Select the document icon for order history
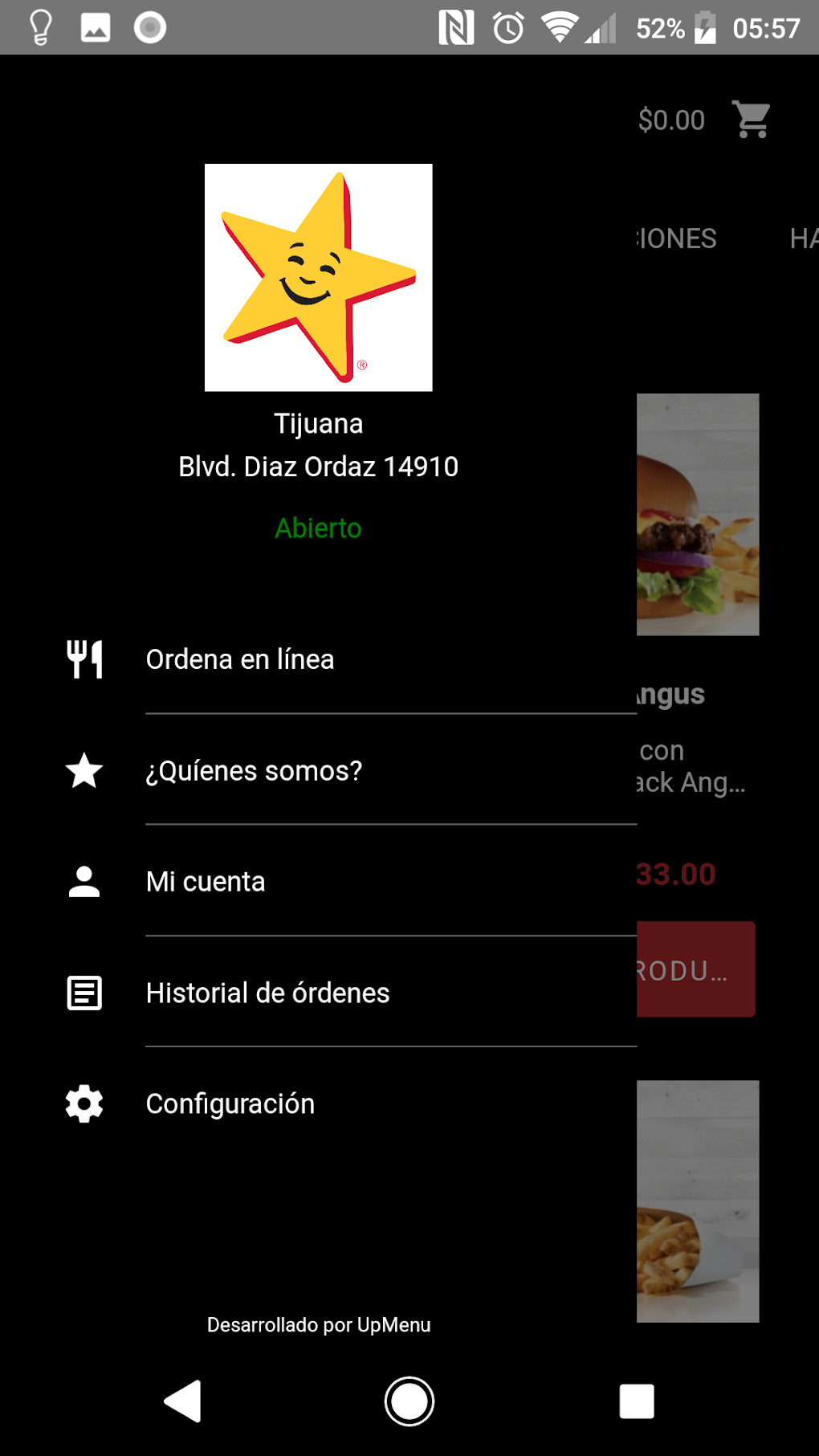This screenshot has width=819, height=1456. 84,993
